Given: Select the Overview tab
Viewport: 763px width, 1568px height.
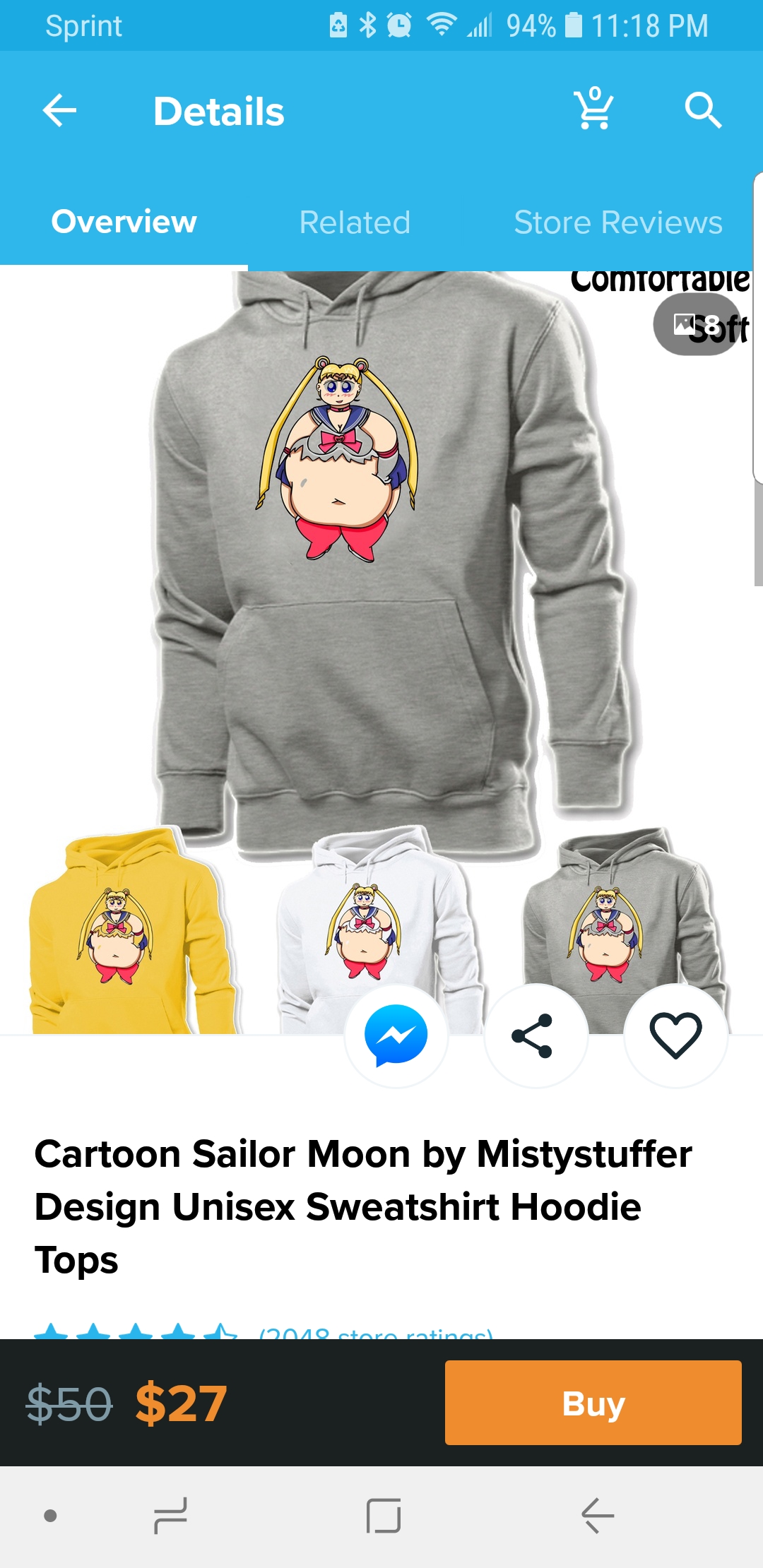Looking at the screenshot, I should [x=124, y=222].
